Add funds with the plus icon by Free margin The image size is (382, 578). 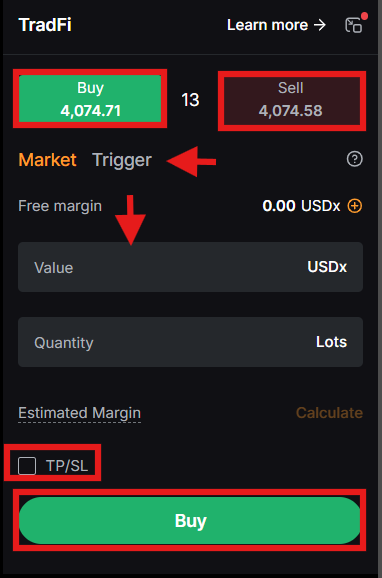point(355,206)
